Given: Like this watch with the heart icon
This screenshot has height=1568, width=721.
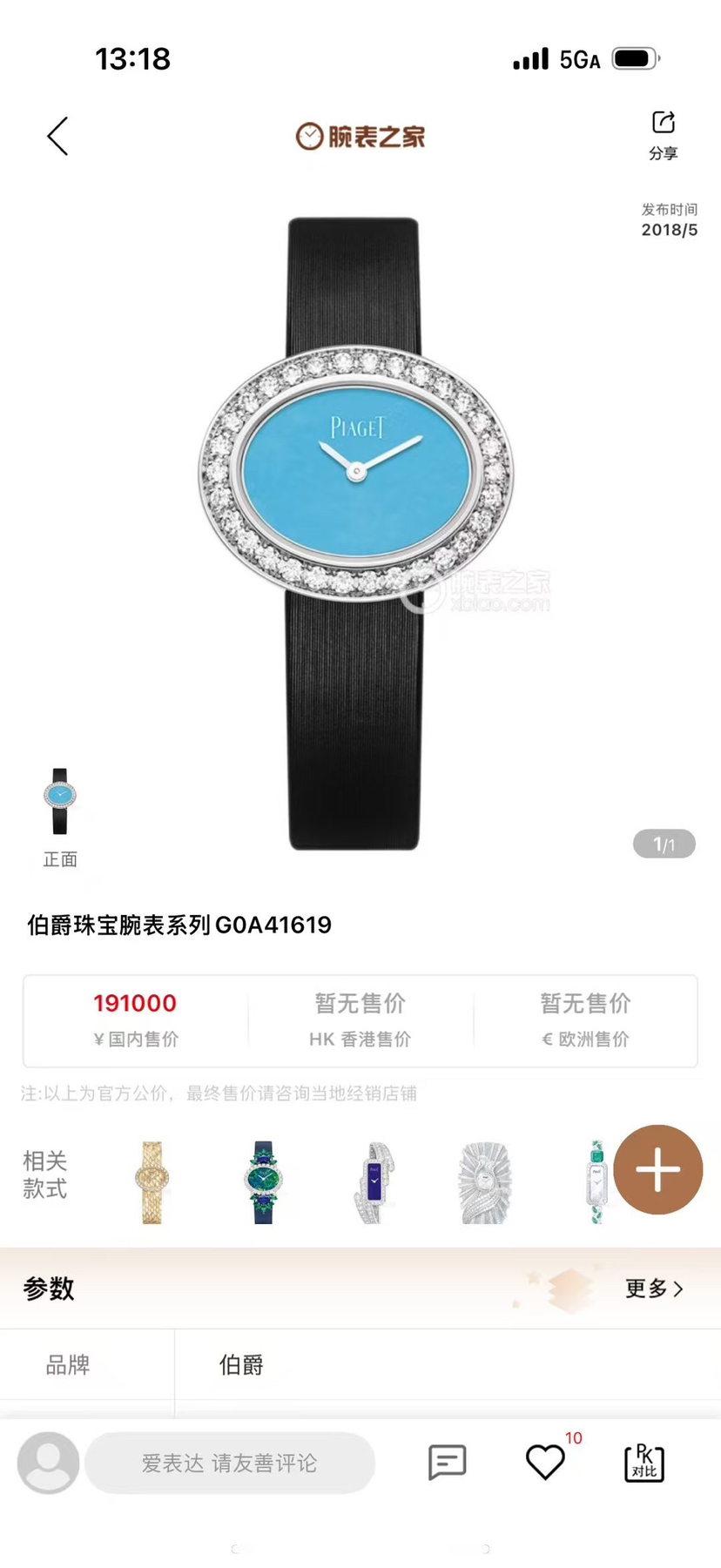Looking at the screenshot, I should point(546,1463).
